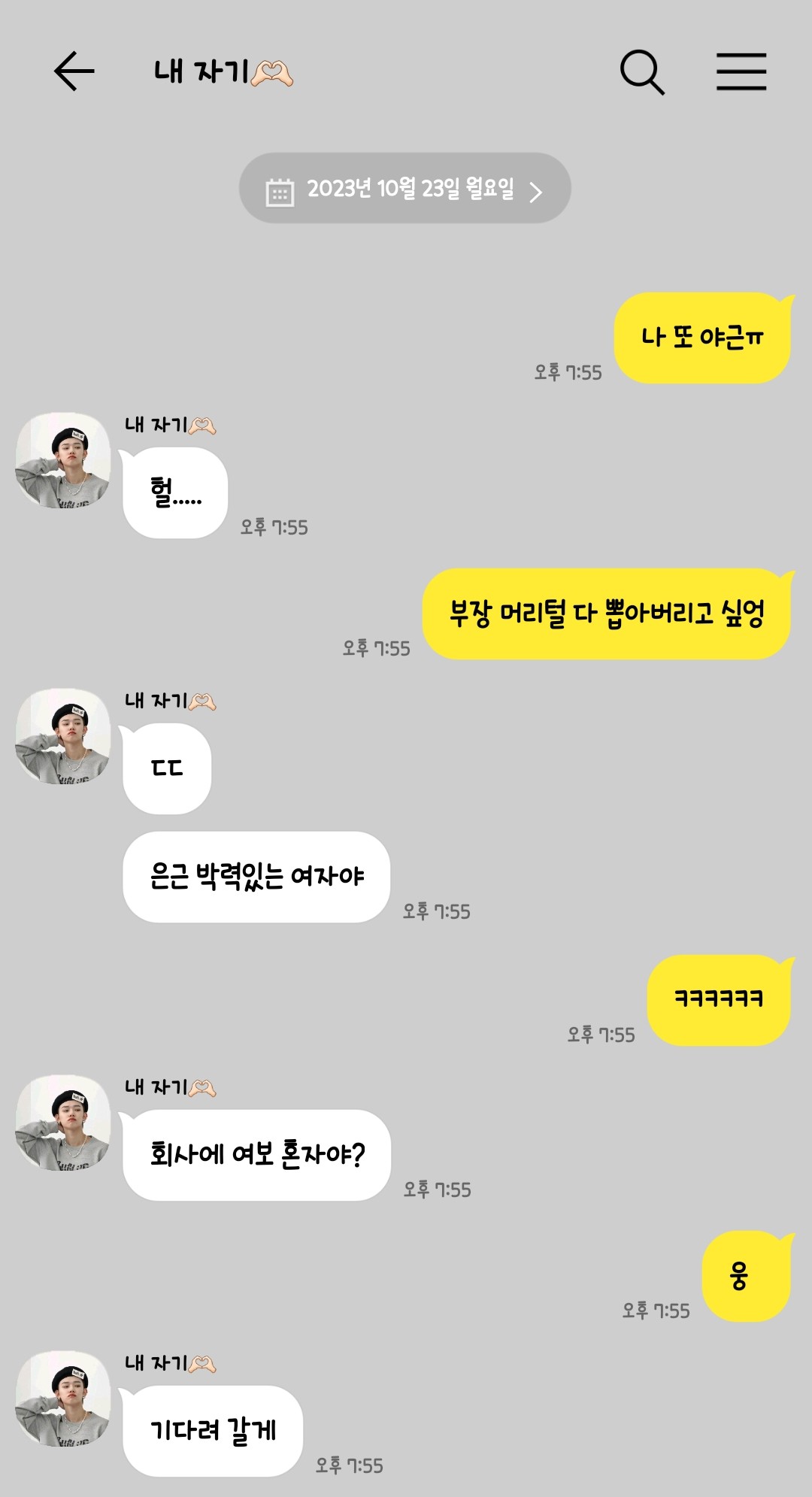Open the hamburger menu at top right
Screen dimensions: 812x1497
(x=741, y=73)
